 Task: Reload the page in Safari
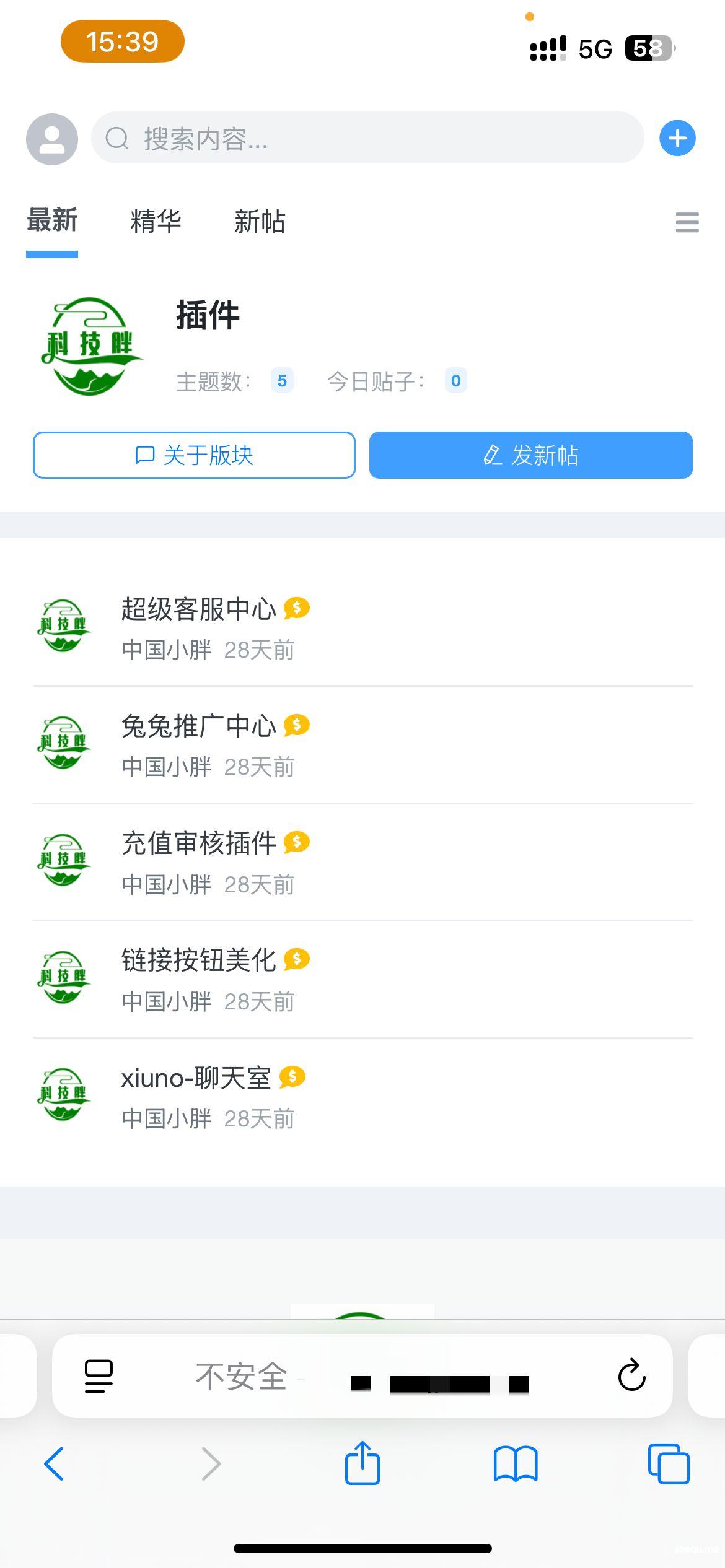pyautogui.click(x=631, y=1375)
